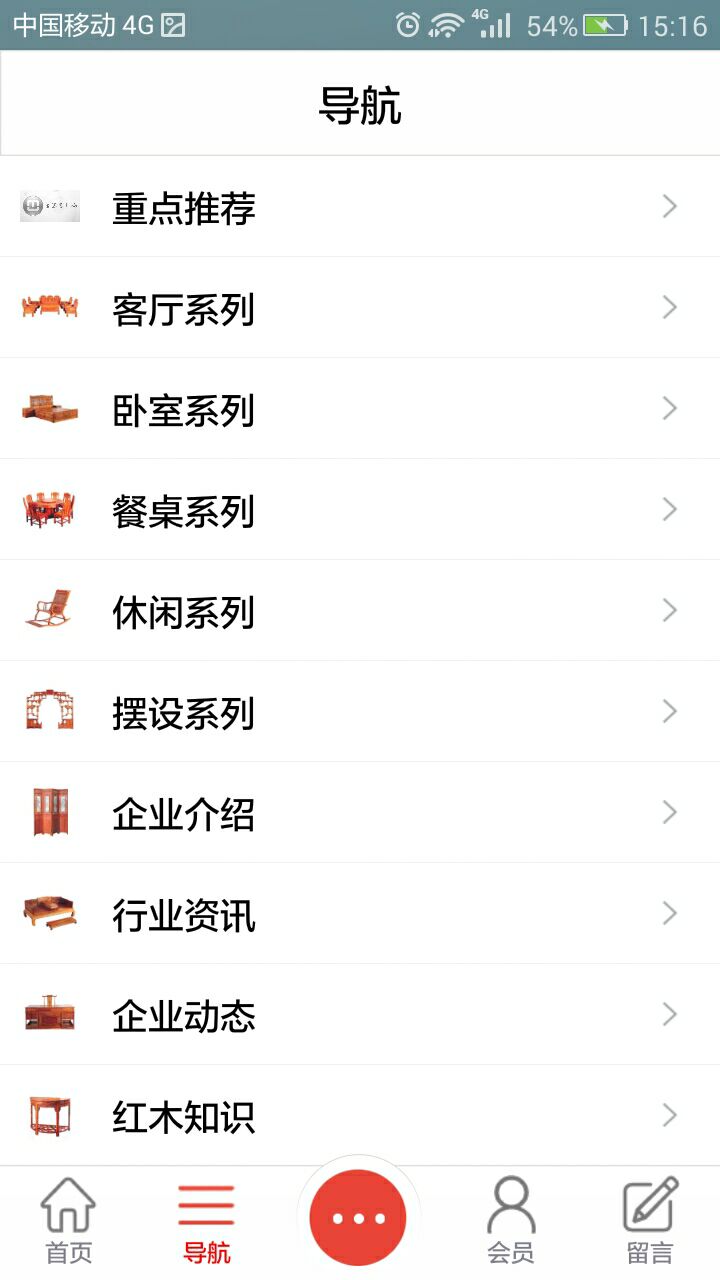Switch to the 首页 tab
The width and height of the screenshot is (720, 1280).
[x=68, y=1222]
